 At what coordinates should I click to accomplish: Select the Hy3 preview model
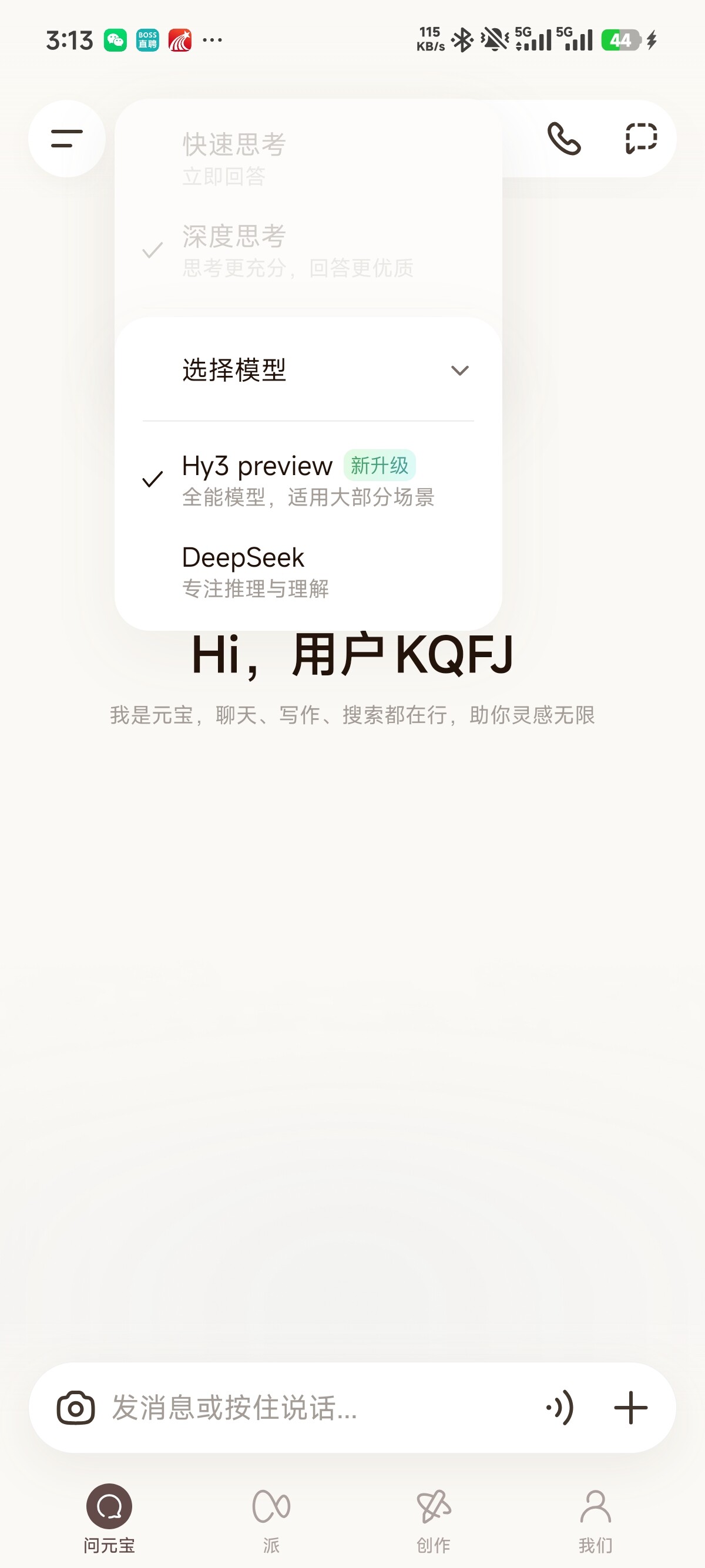(308, 480)
